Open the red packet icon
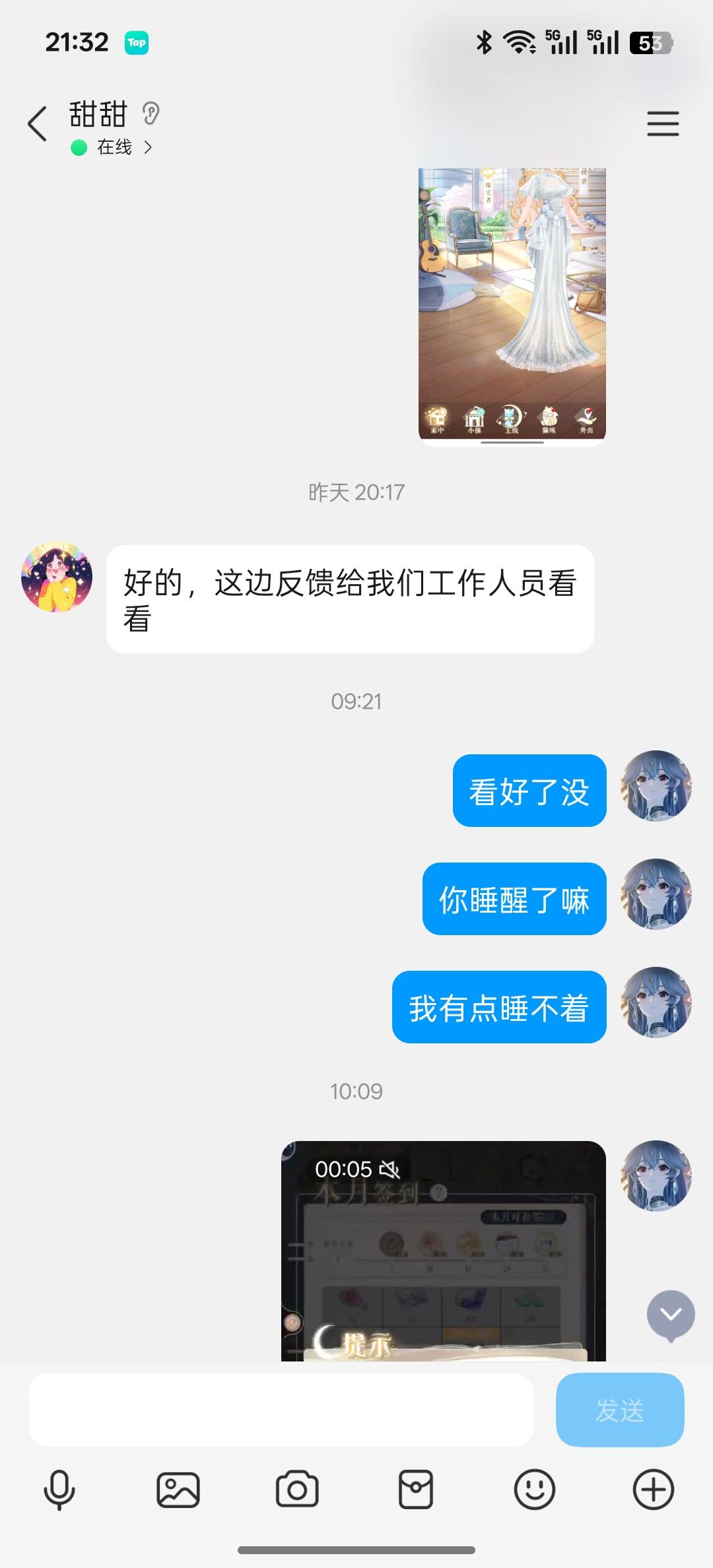The image size is (713, 1568). pyautogui.click(x=416, y=1489)
